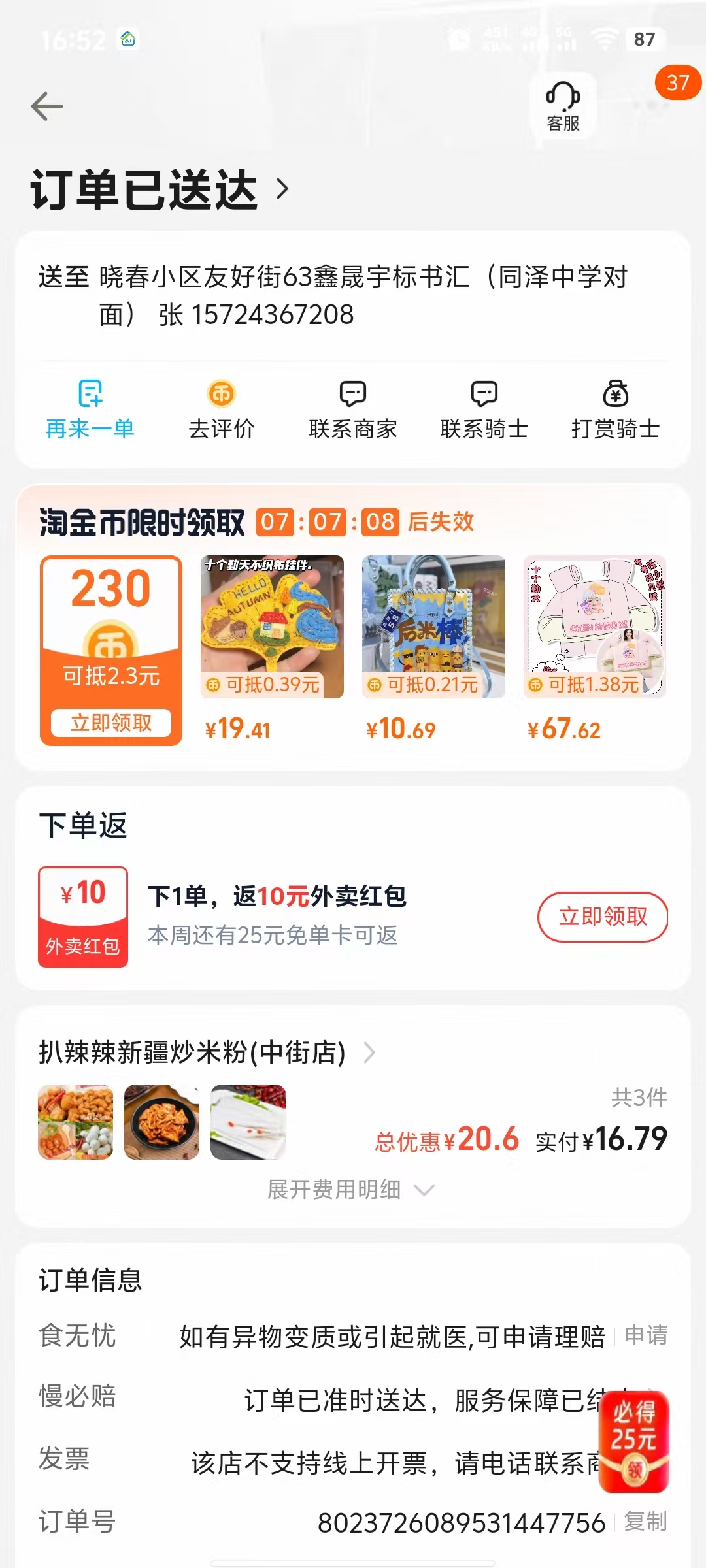The image size is (706, 1568).
Task: Go back using the top-left arrow
Action: click(x=47, y=106)
